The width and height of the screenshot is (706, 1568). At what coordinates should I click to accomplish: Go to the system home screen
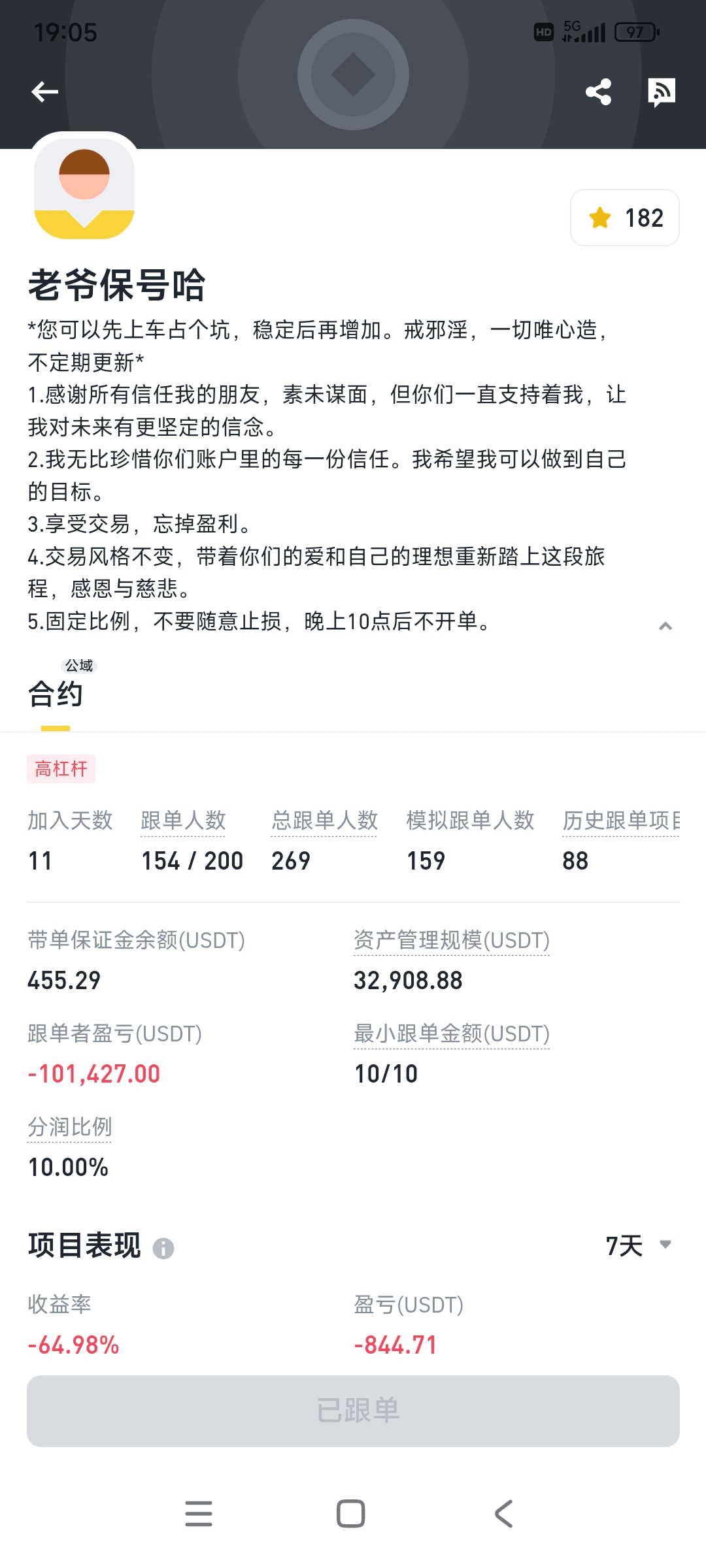[x=350, y=1513]
